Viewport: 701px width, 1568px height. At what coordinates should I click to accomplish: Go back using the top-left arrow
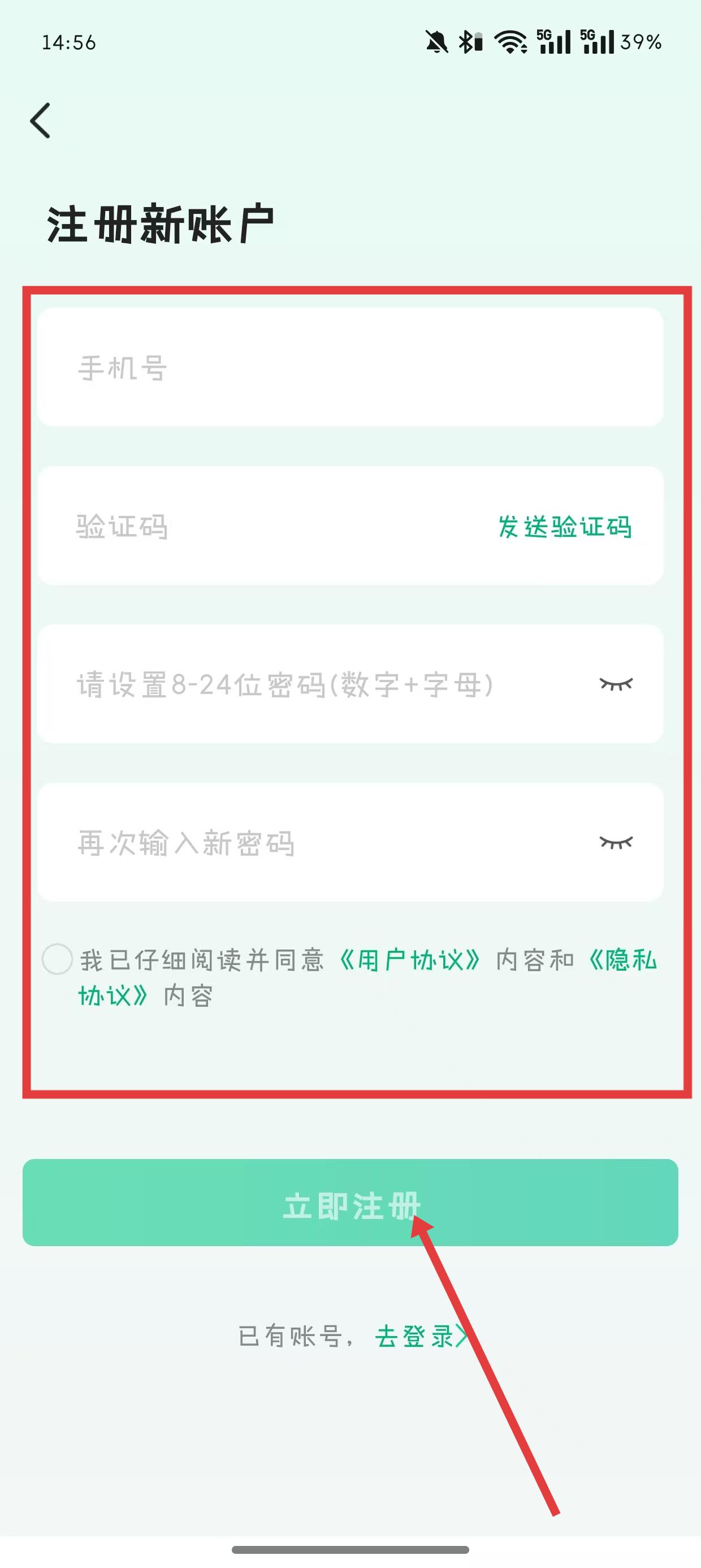tap(40, 120)
